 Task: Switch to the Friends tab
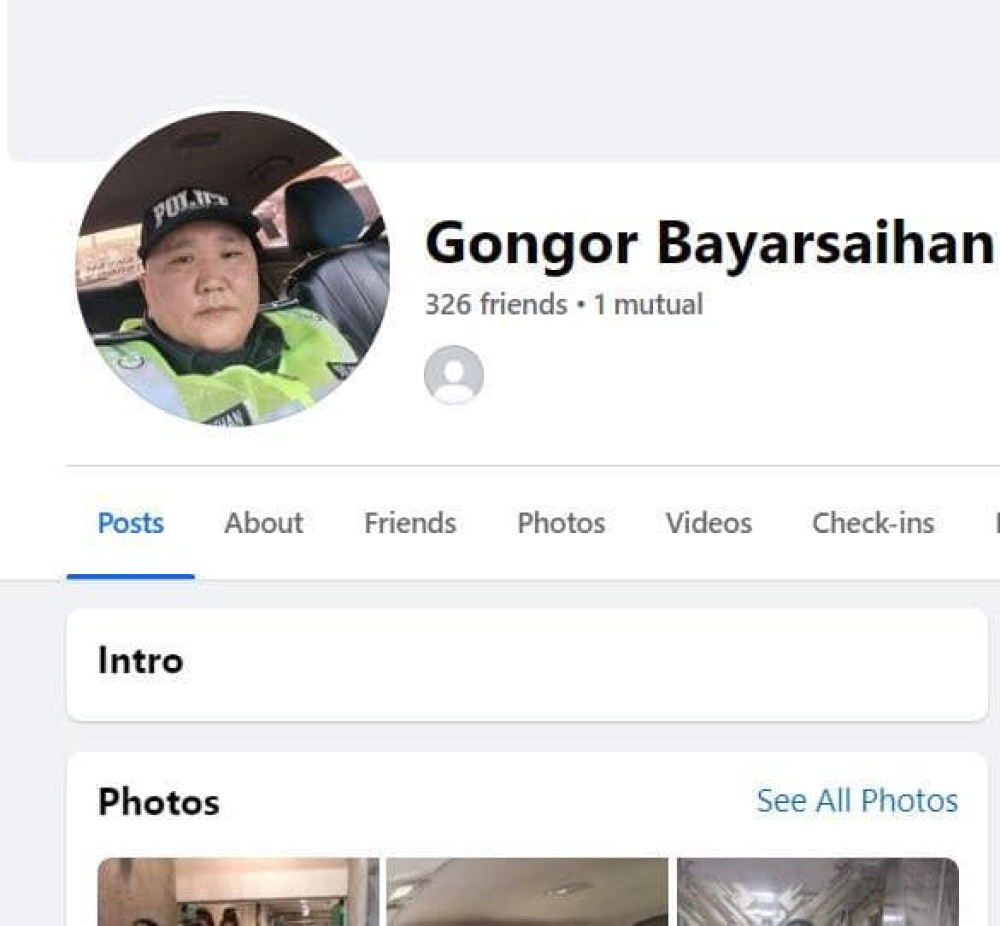[x=410, y=523]
